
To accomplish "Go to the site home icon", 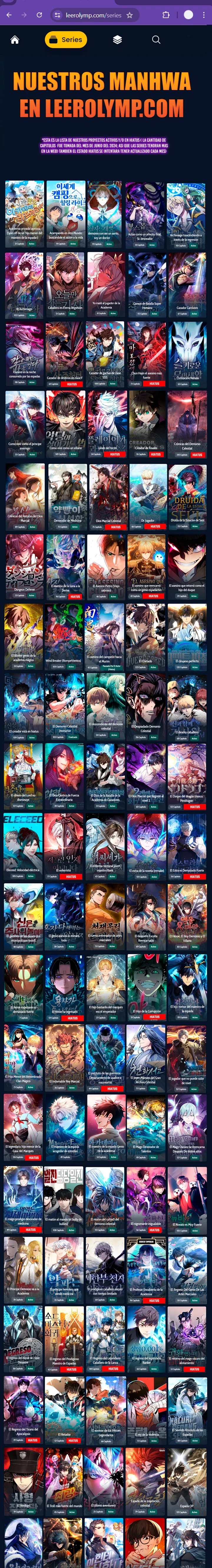I will tap(15, 39).
